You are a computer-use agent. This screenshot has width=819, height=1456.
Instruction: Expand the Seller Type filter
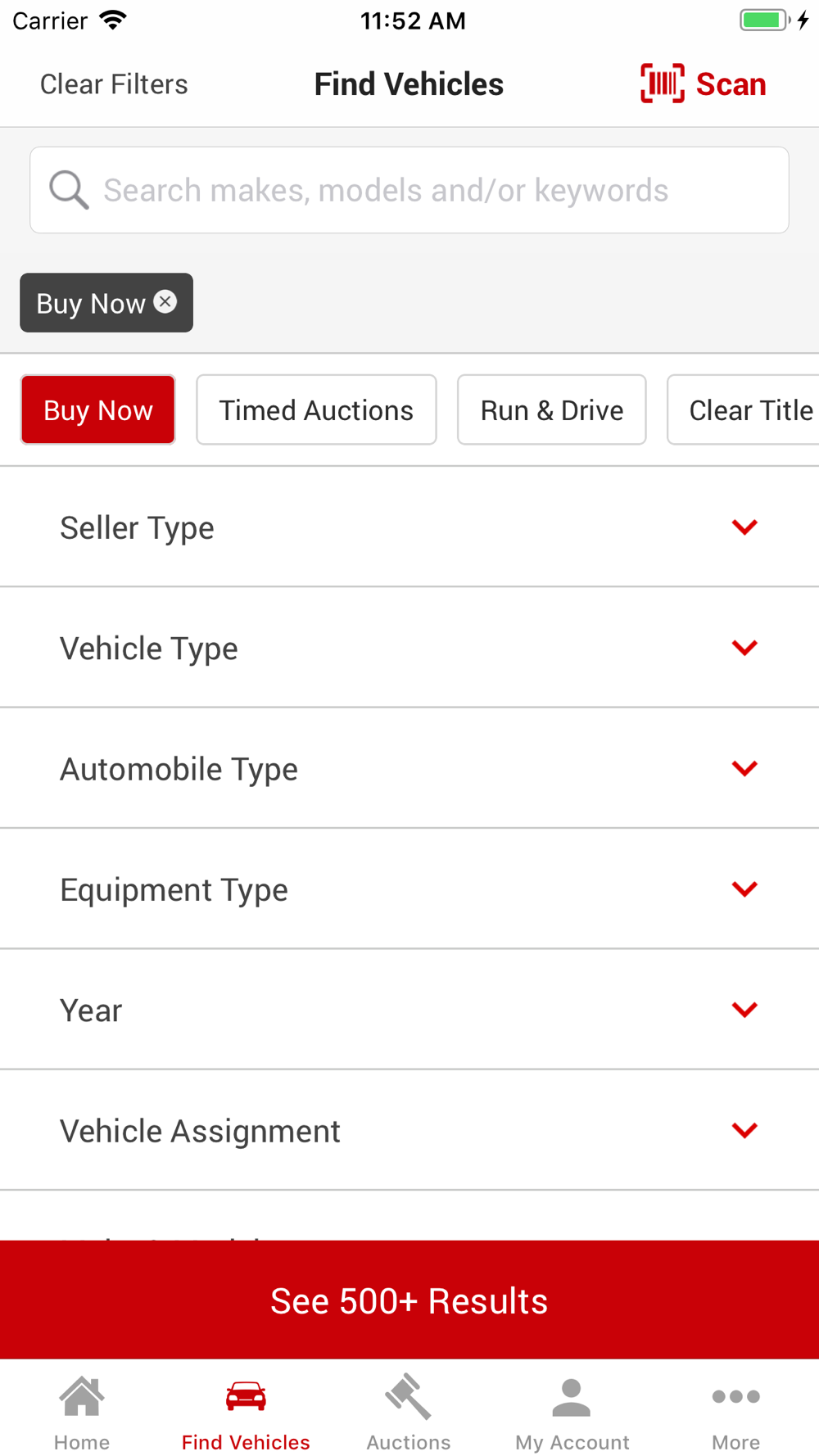coord(409,527)
